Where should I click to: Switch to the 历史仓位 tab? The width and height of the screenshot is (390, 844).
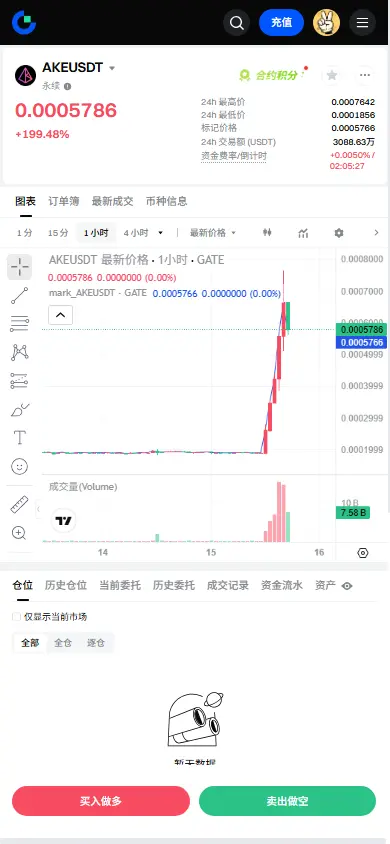click(x=66, y=586)
